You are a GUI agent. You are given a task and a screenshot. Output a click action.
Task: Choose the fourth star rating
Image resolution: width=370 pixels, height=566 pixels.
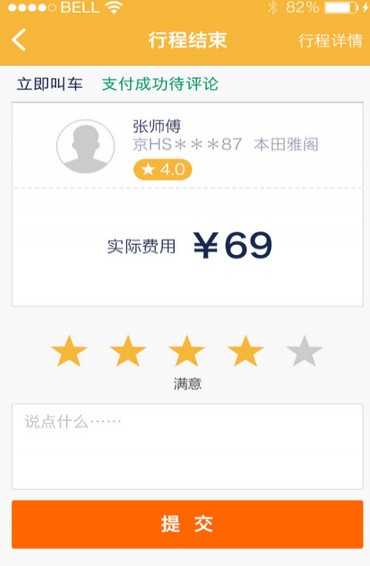pos(245,351)
